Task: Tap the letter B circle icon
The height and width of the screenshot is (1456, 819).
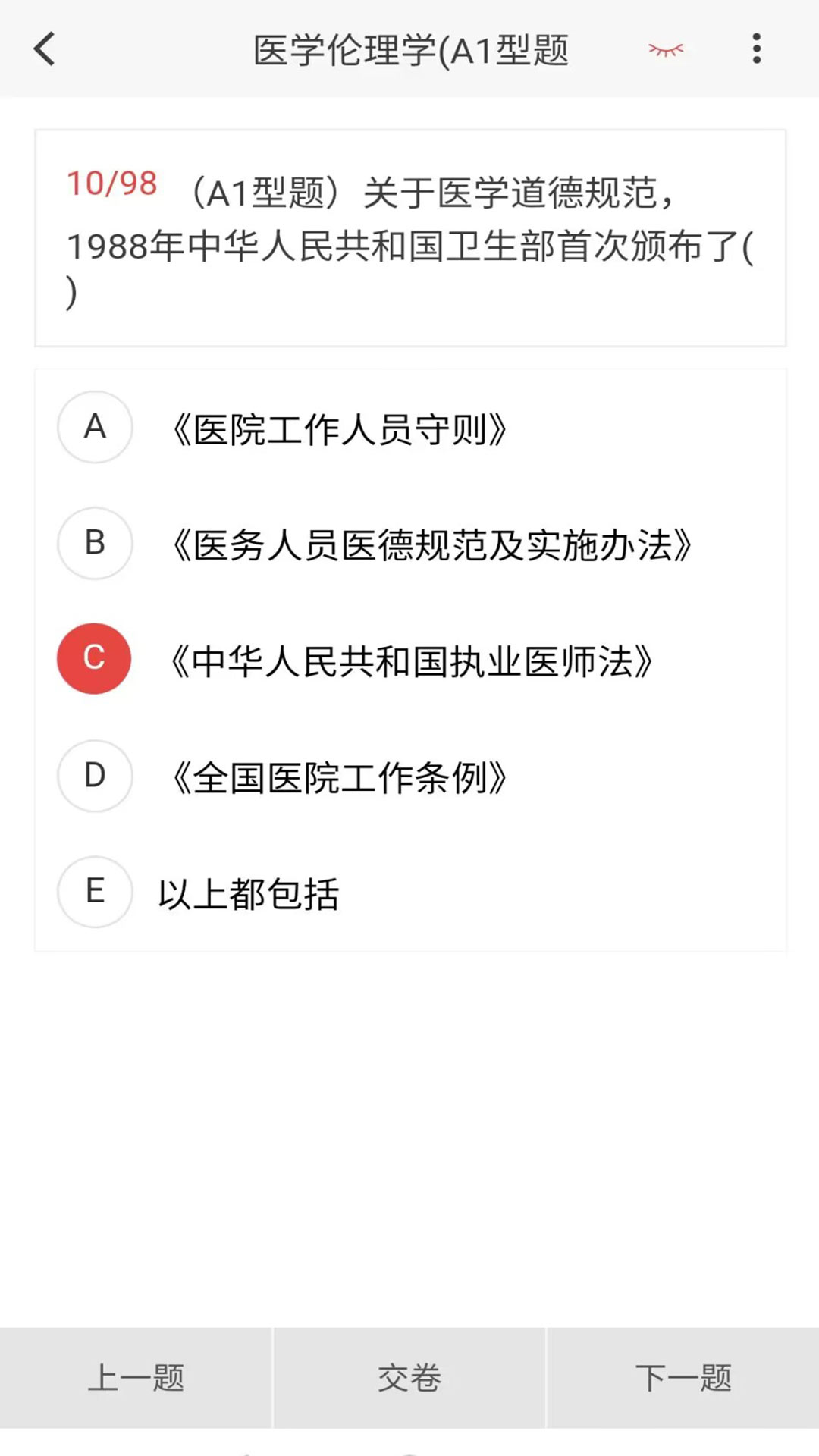Action: click(x=94, y=544)
